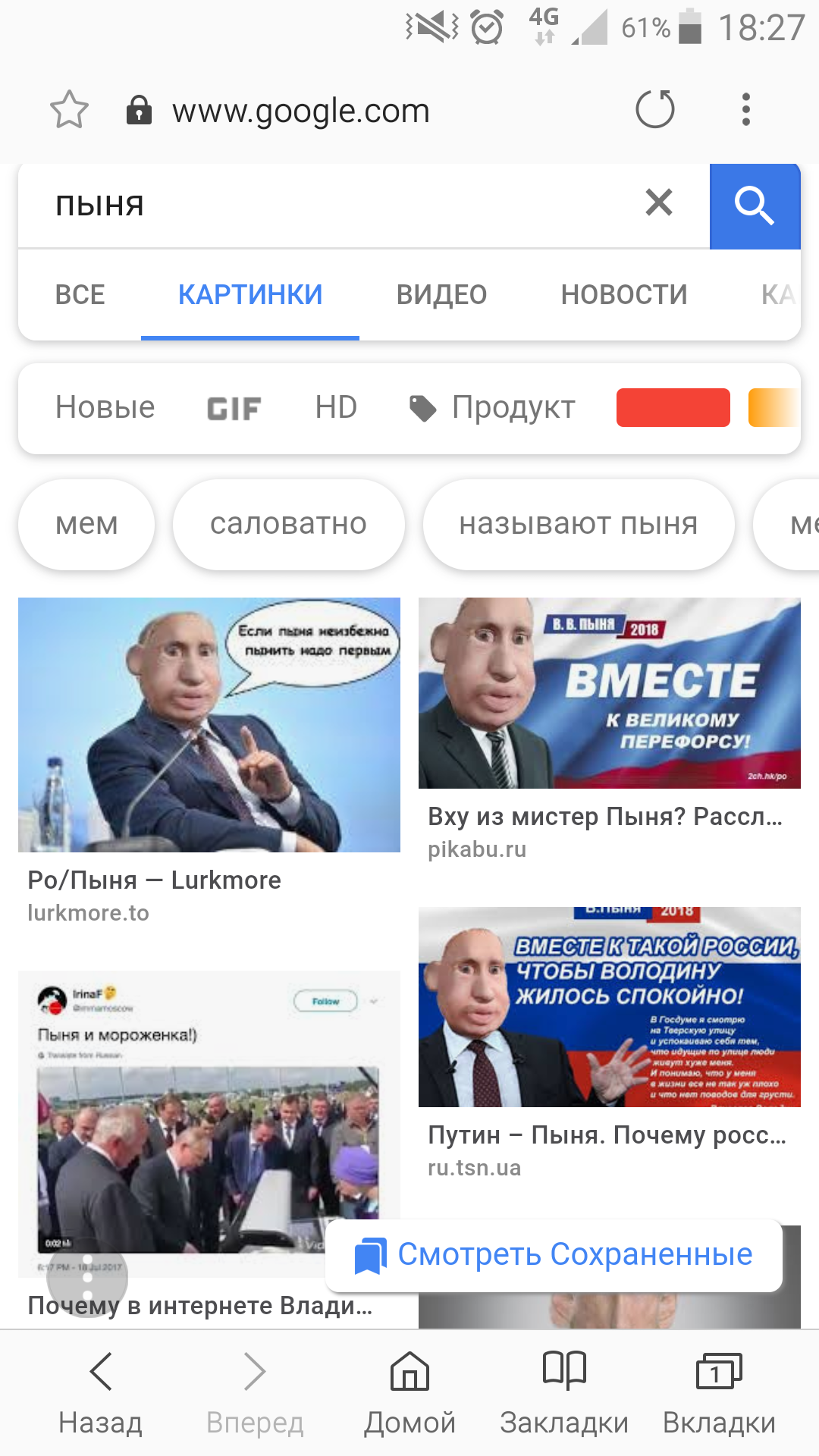Screen dimensions: 819x1456
Task: Open Смотреть Сохраненные
Action: pyautogui.click(x=554, y=1255)
